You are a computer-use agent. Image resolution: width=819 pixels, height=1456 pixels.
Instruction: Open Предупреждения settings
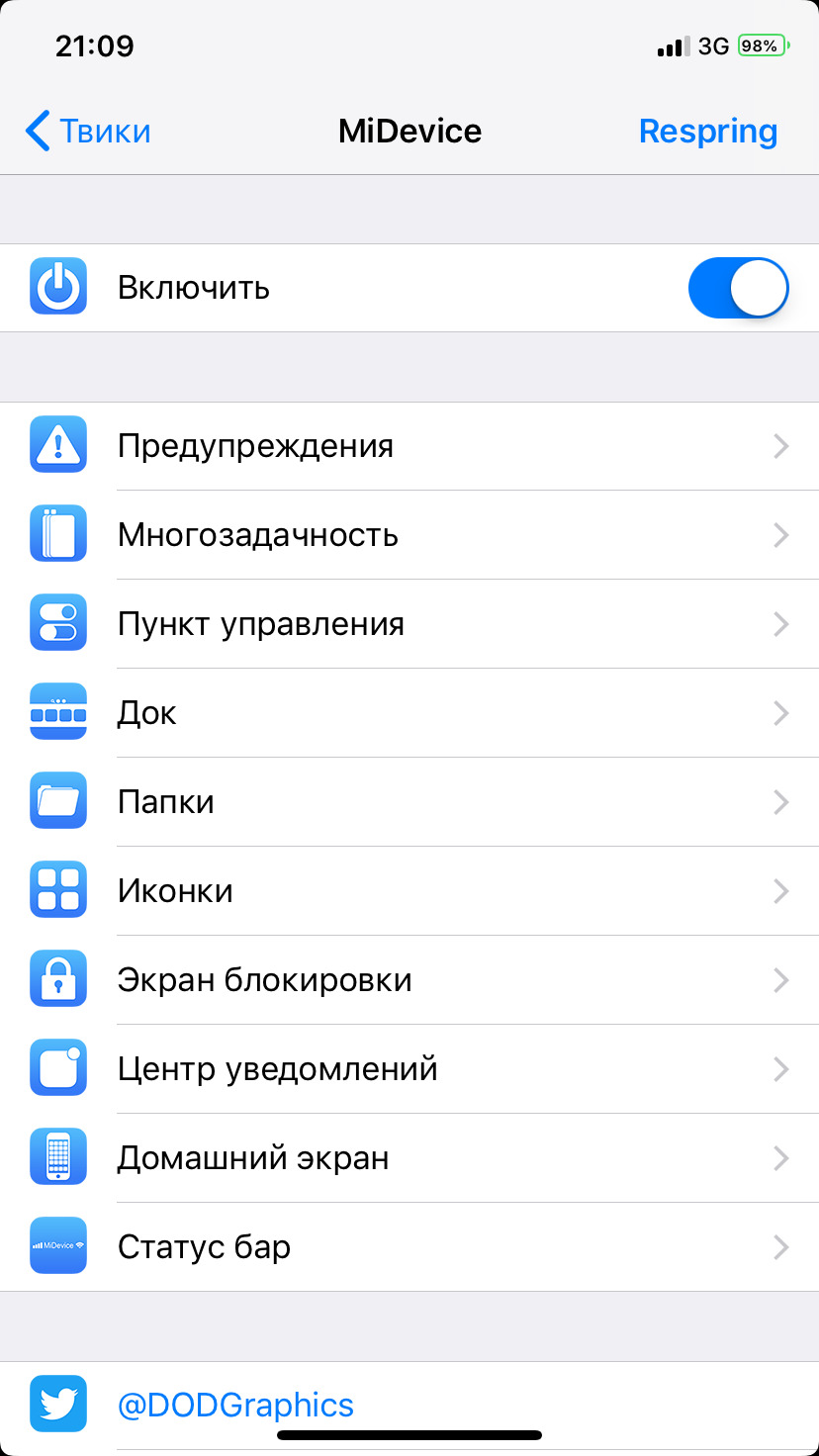click(409, 446)
